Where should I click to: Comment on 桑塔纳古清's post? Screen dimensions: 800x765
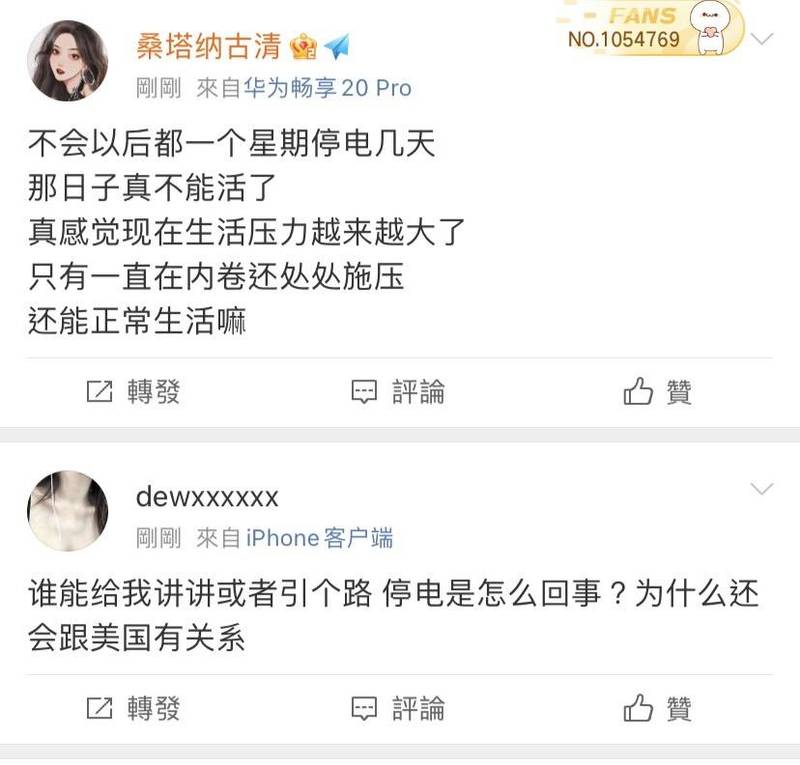click(x=398, y=392)
